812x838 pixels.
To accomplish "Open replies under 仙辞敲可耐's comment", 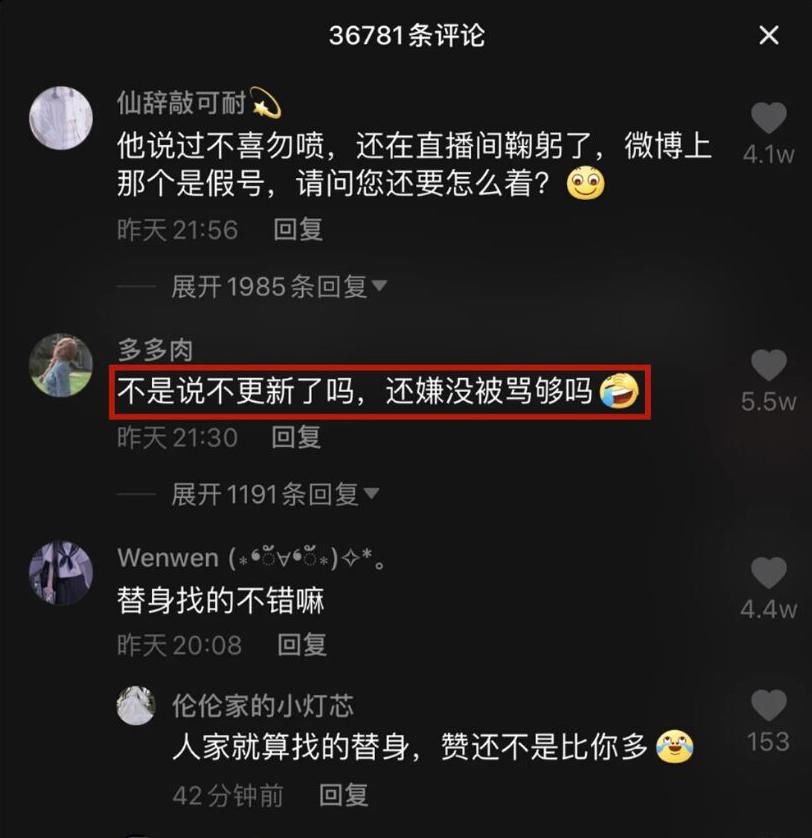I will (x=268, y=284).
